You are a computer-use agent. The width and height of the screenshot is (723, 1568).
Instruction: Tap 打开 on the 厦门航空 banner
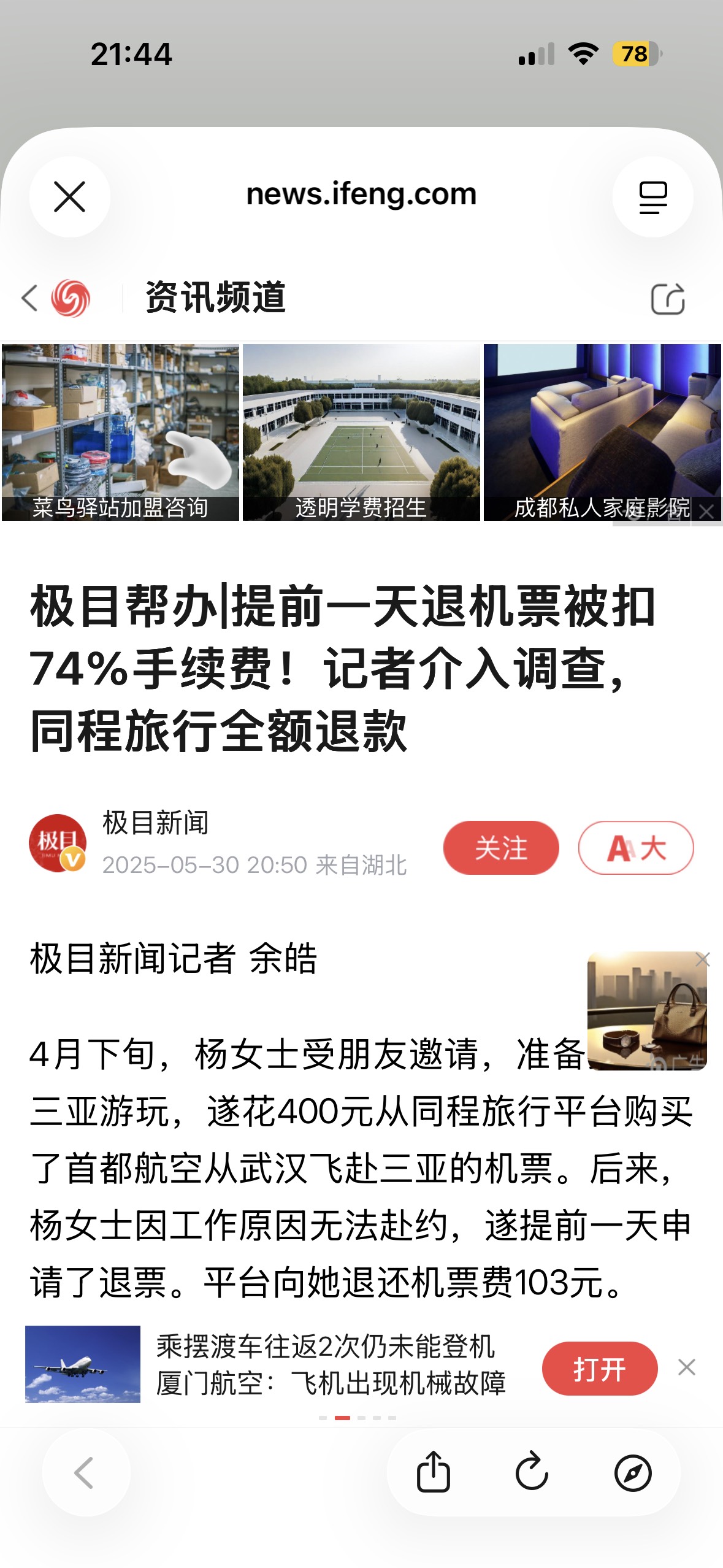599,1369
